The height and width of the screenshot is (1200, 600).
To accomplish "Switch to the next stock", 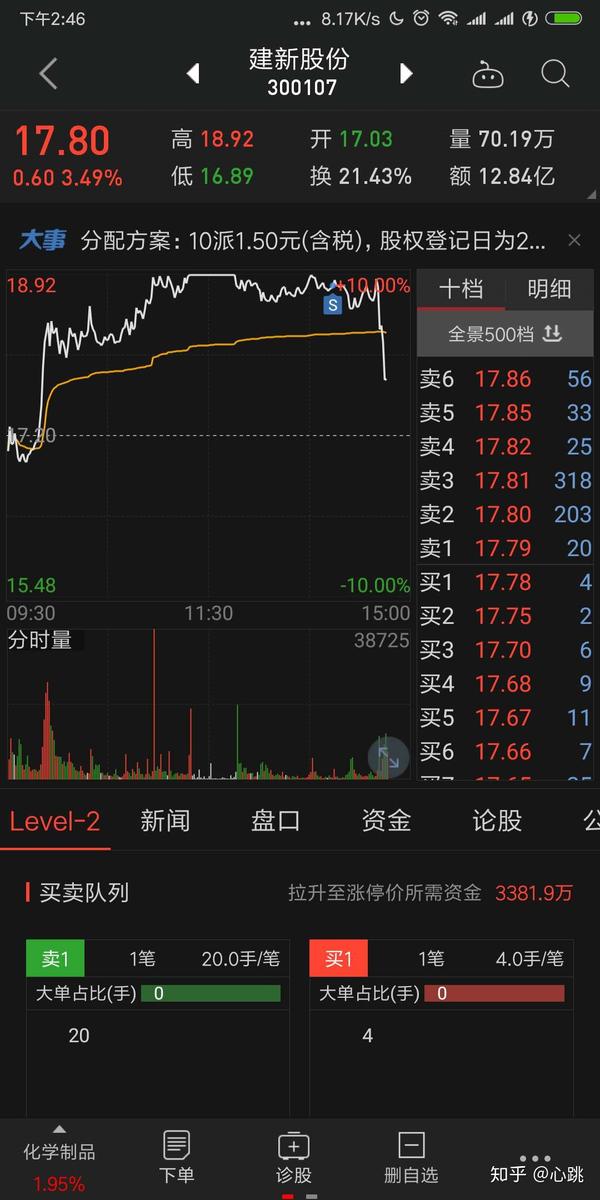I will 406,73.
